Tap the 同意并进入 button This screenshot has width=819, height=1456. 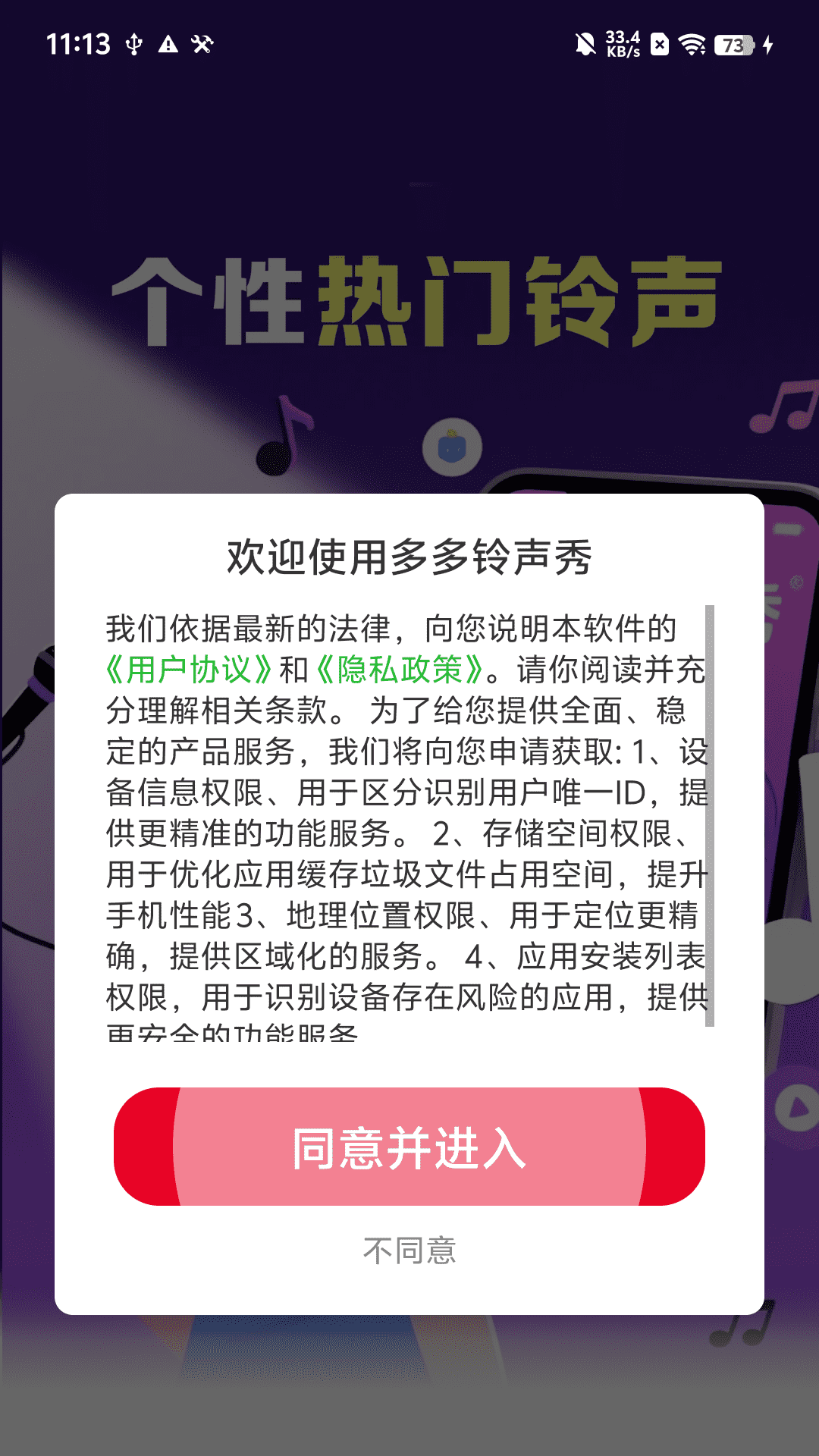pyautogui.click(x=409, y=1147)
